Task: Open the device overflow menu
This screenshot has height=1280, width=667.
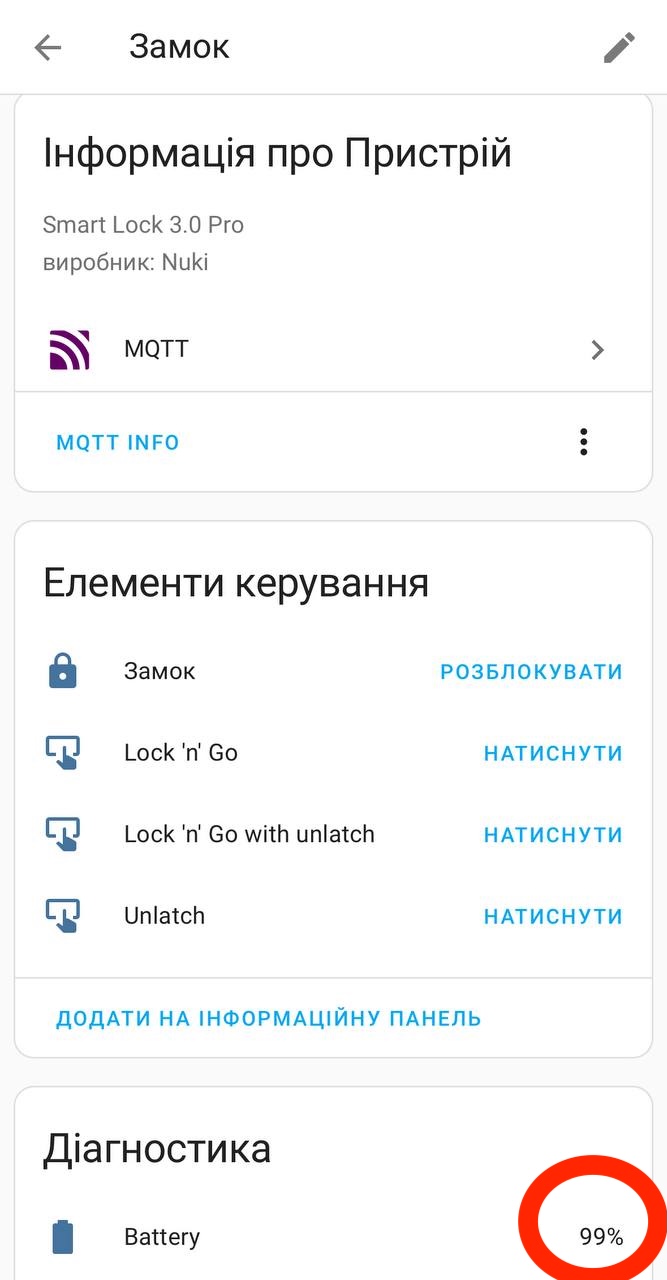Action: [583, 442]
